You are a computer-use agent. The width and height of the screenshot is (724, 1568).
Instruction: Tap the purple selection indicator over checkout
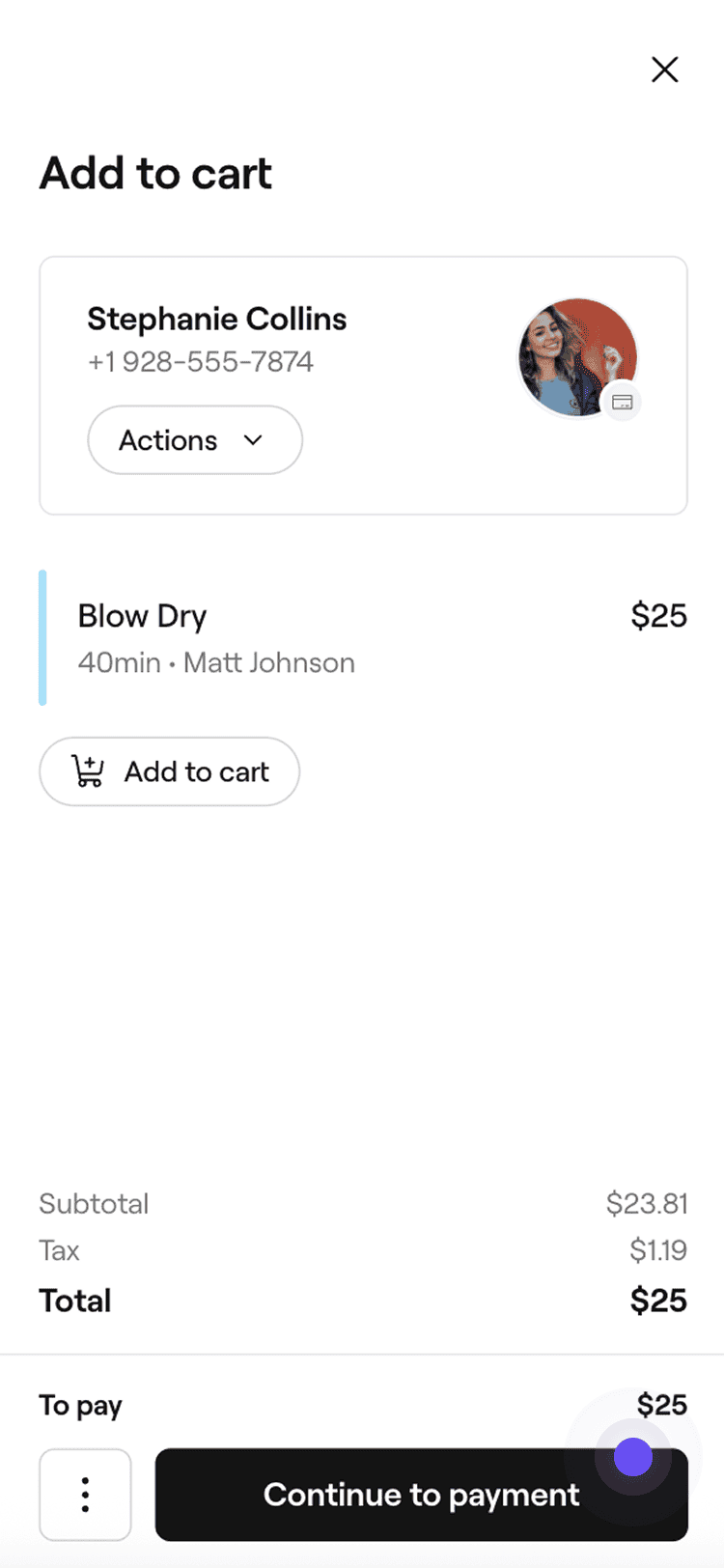[x=633, y=1458]
